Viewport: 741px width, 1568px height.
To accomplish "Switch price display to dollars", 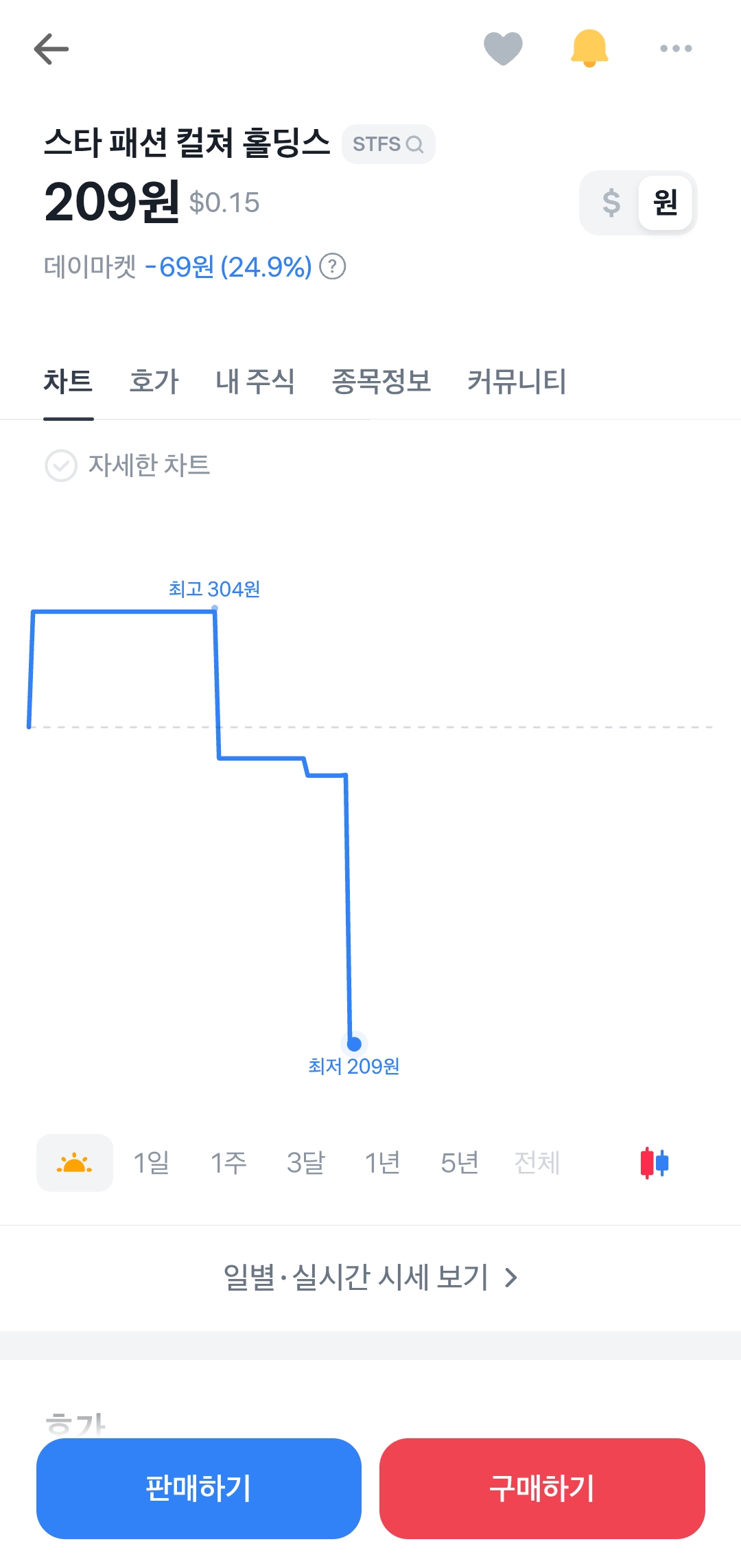I will click(611, 203).
